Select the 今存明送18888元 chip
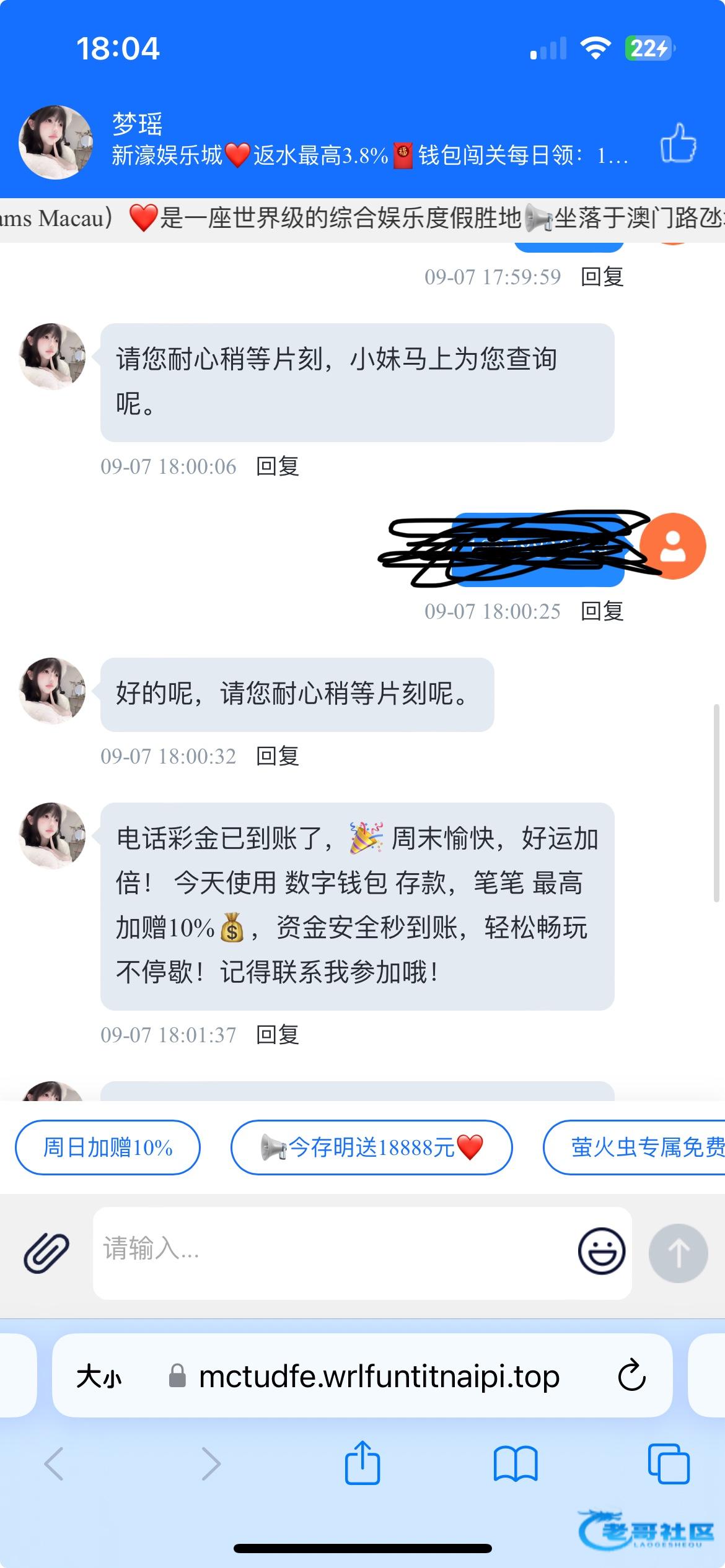Screen dimensions: 725x1568 pos(371,1147)
